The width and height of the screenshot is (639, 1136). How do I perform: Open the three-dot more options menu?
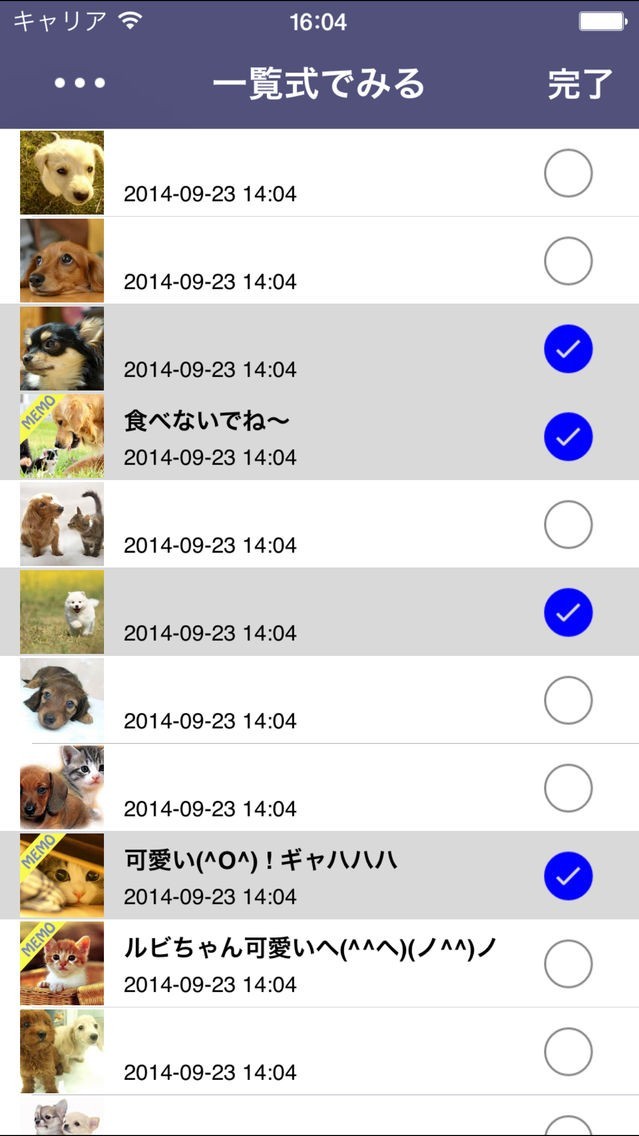80,84
